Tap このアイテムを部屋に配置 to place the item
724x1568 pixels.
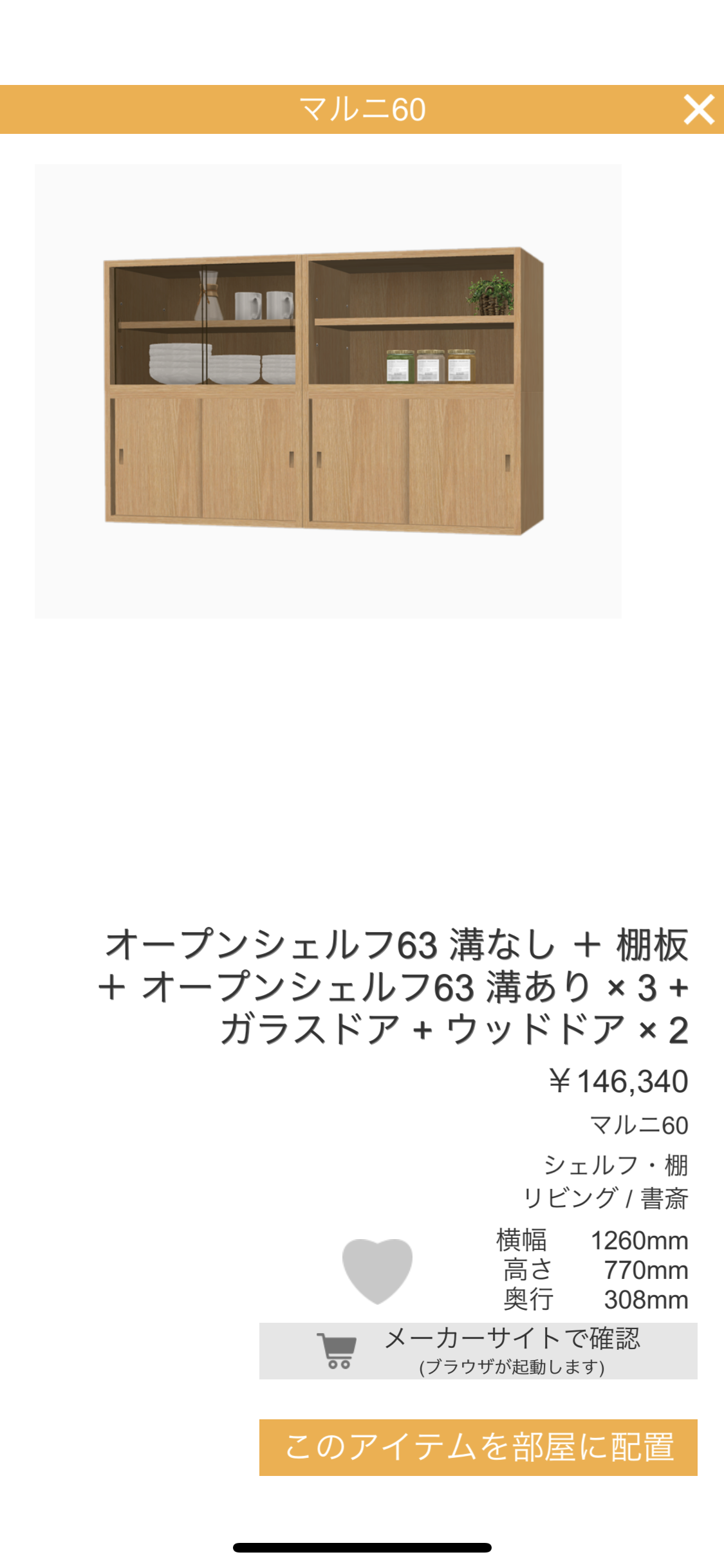(478, 1448)
